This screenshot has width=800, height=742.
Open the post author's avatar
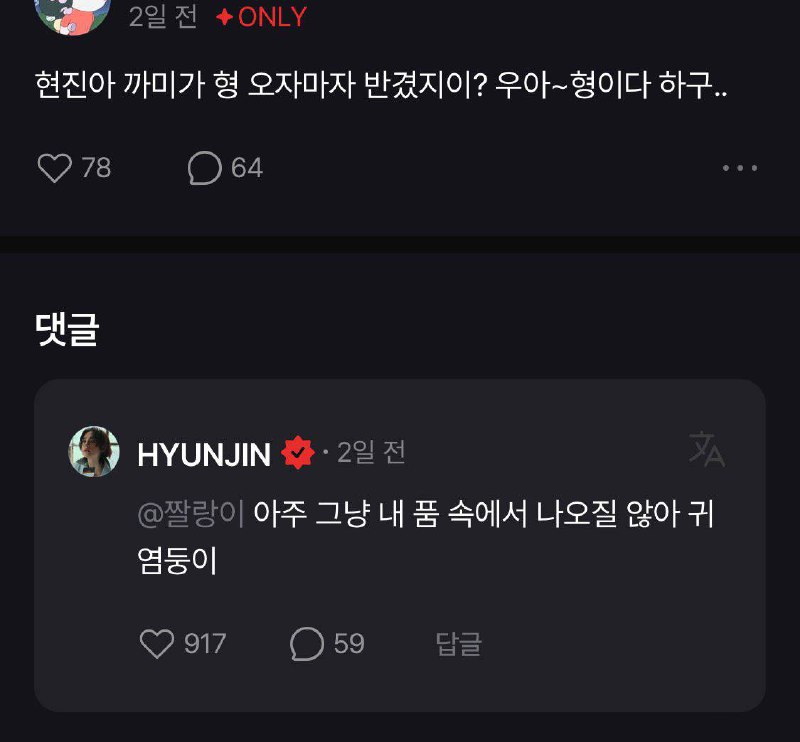coord(72,12)
